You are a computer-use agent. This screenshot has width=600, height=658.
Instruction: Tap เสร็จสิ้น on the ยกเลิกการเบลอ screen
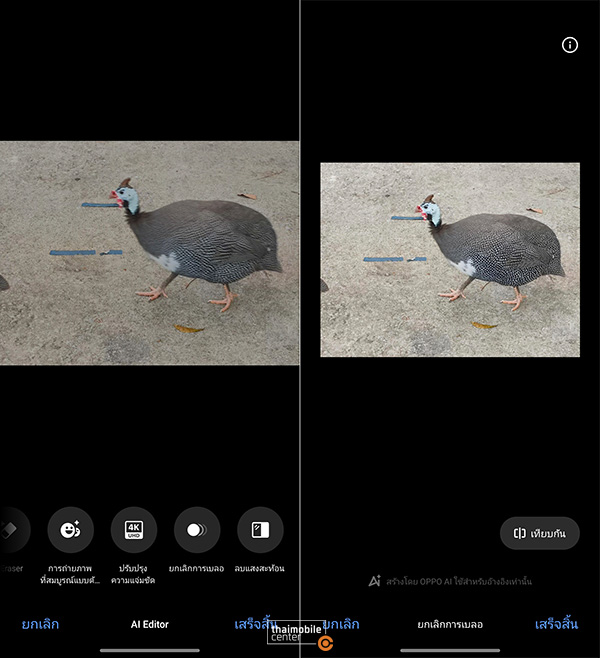click(556, 624)
